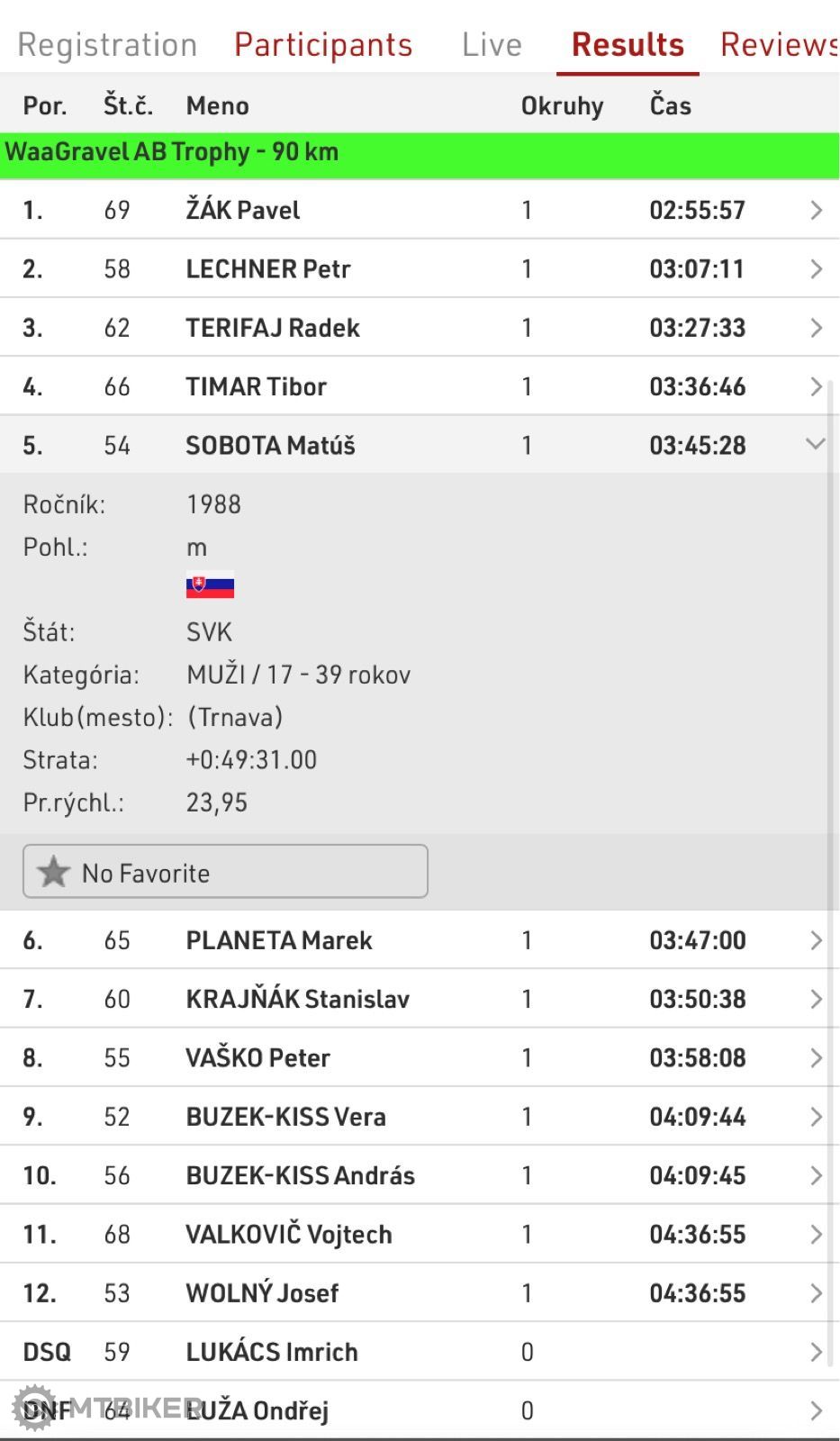Screen dimensions: 840x1441
Task: Open the disqualified LUKÁCS Imrich row
Action: 420,1352
